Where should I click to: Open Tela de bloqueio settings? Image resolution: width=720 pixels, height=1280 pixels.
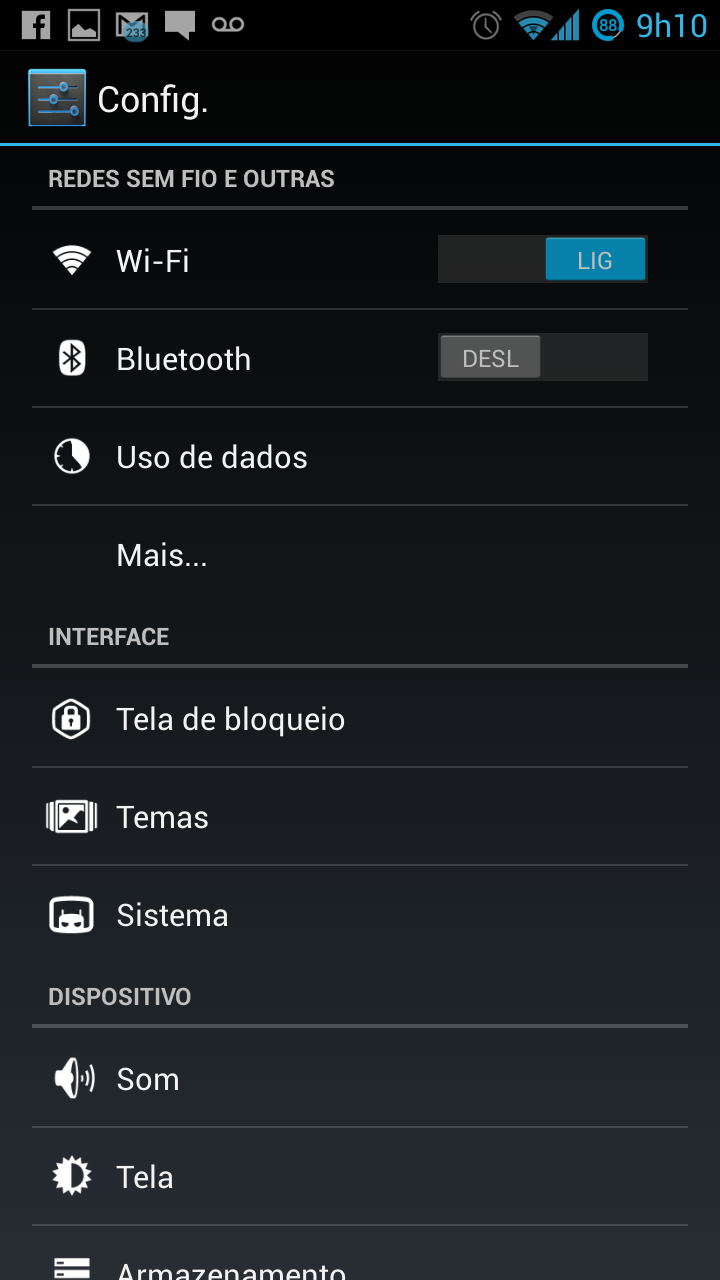coord(360,718)
